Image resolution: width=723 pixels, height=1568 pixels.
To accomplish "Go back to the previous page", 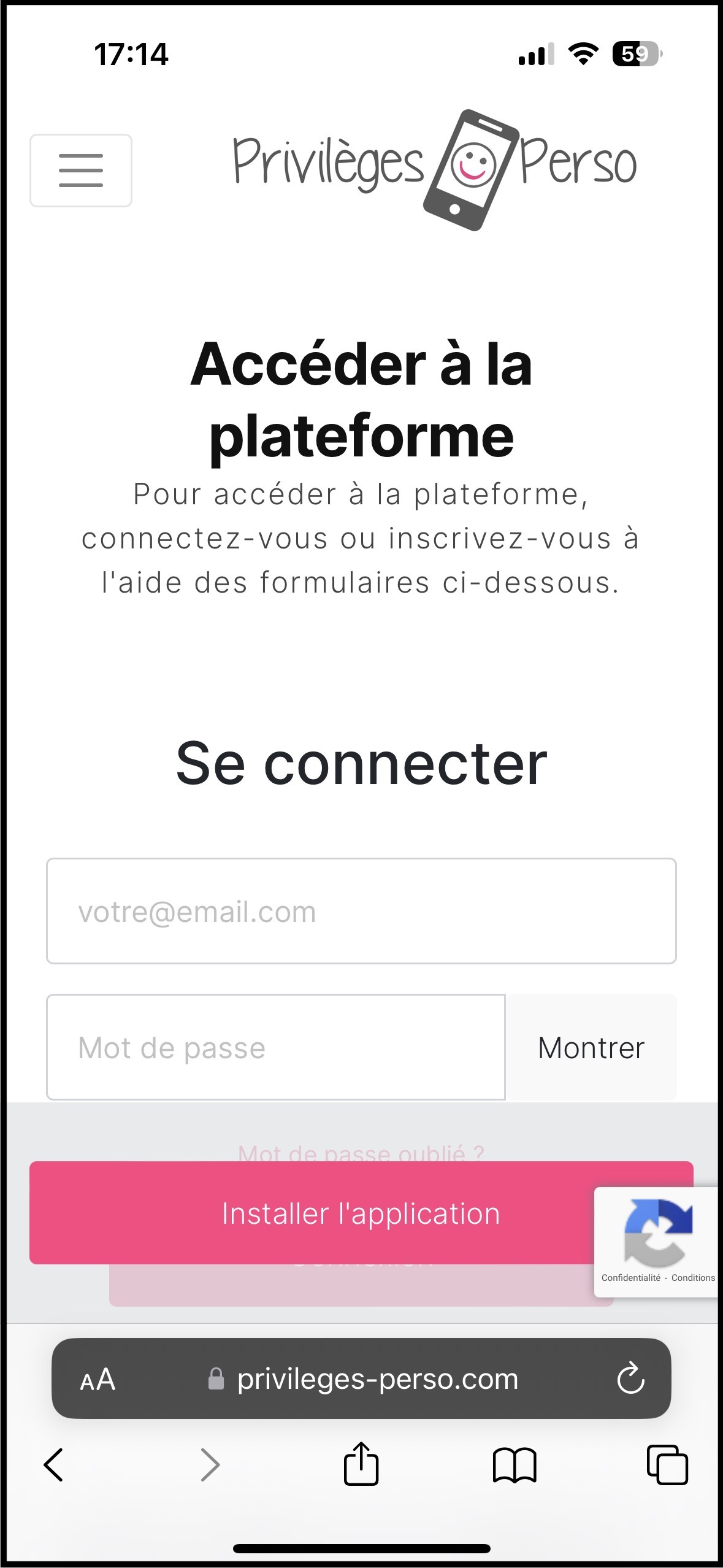I will (x=53, y=1465).
